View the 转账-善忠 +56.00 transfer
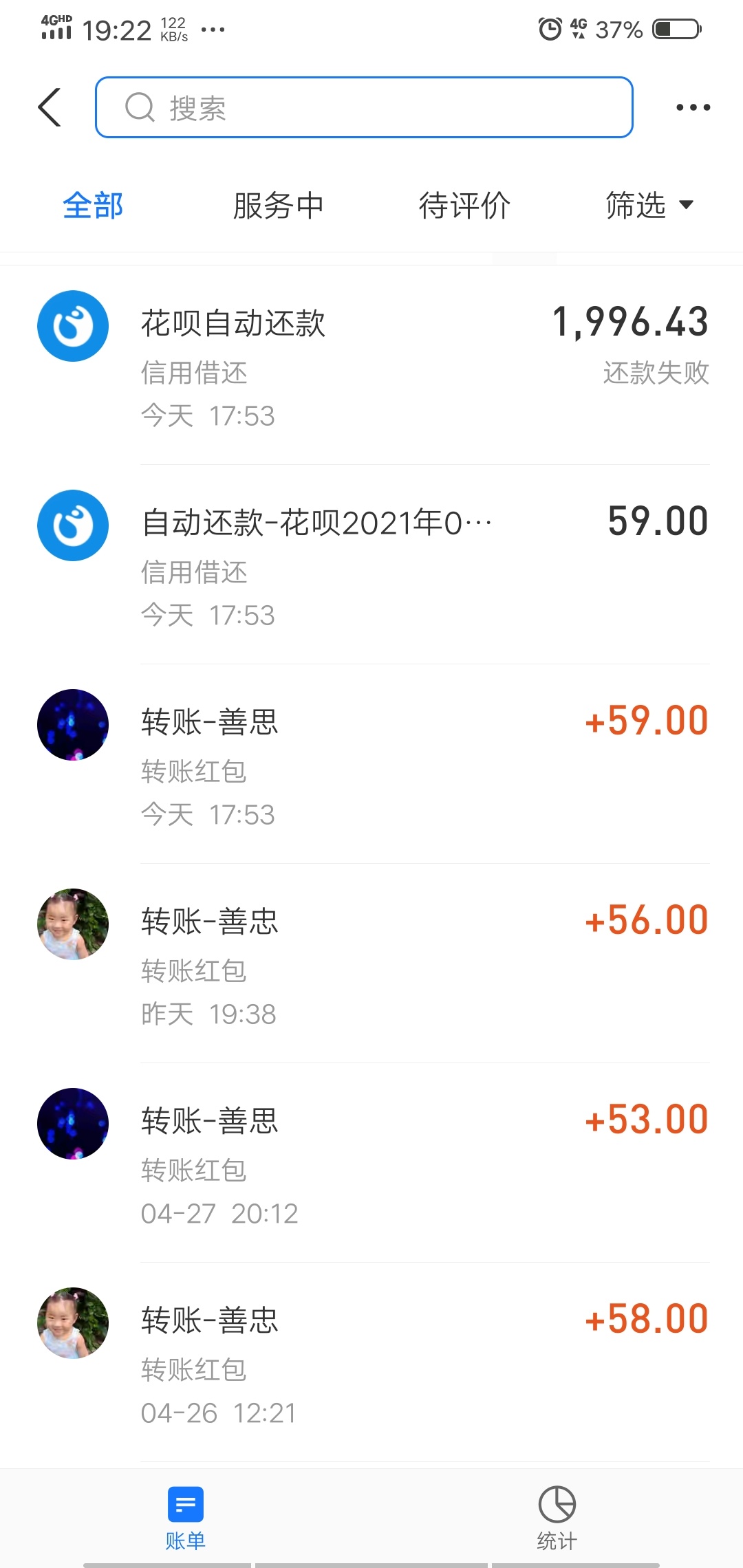This screenshot has height=1568, width=743. (371, 963)
